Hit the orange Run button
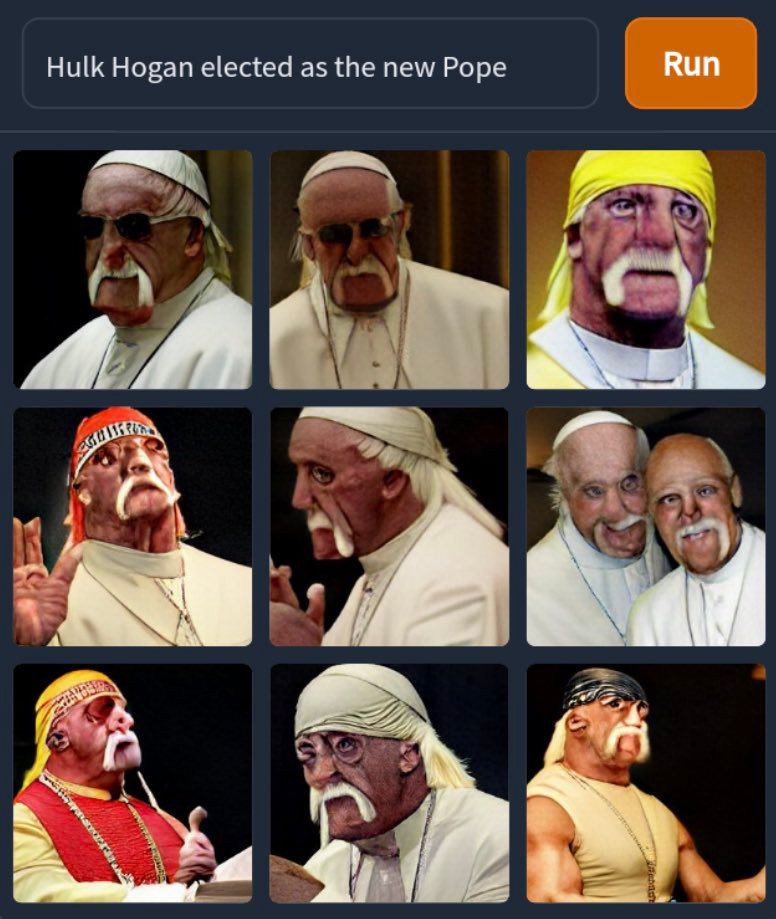 (x=690, y=63)
